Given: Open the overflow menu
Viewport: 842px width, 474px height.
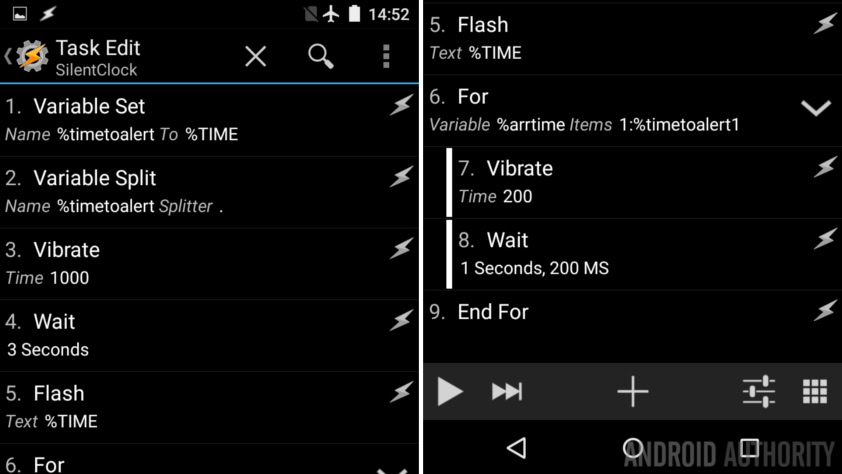Looking at the screenshot, I should (386, 57).
